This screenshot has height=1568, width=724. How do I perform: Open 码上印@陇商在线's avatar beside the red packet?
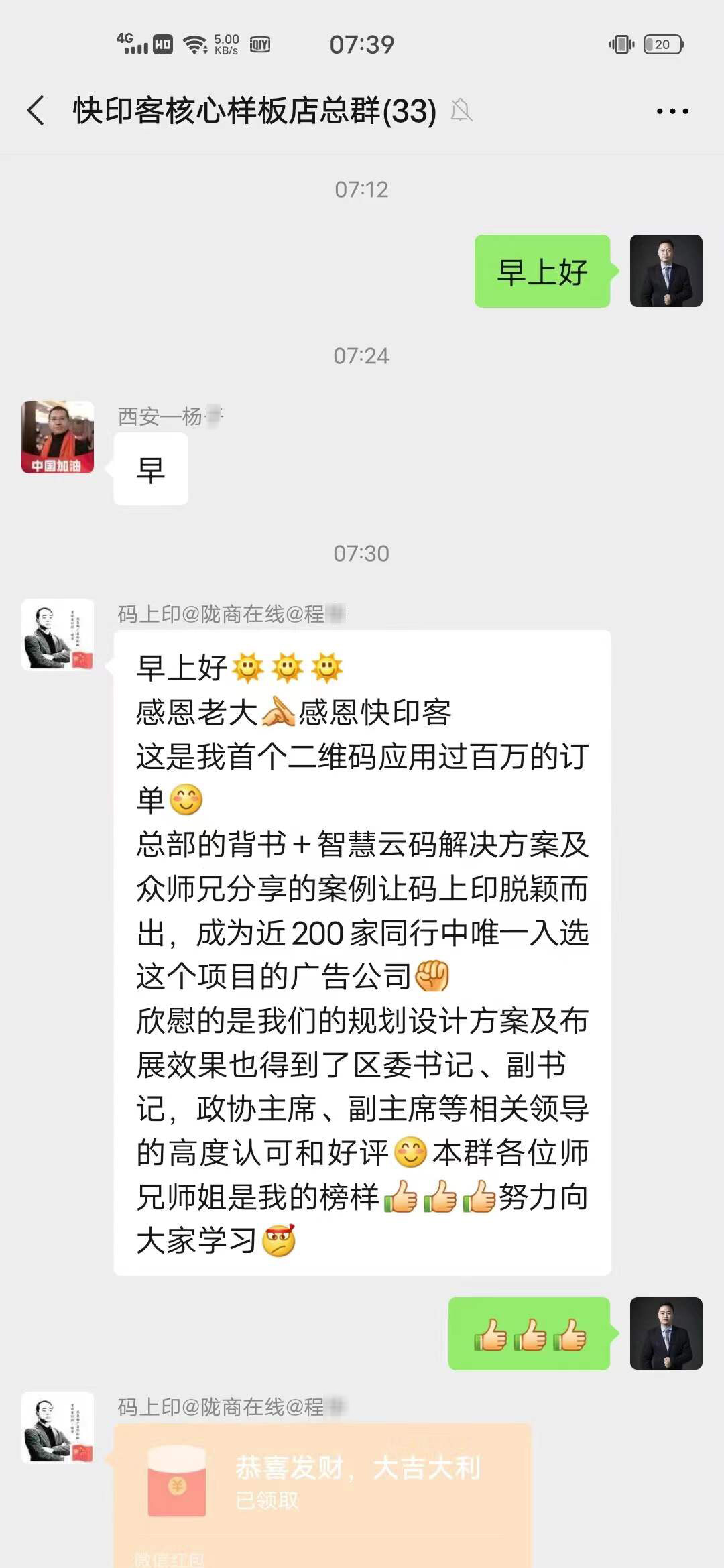(x=58, y=1427)
